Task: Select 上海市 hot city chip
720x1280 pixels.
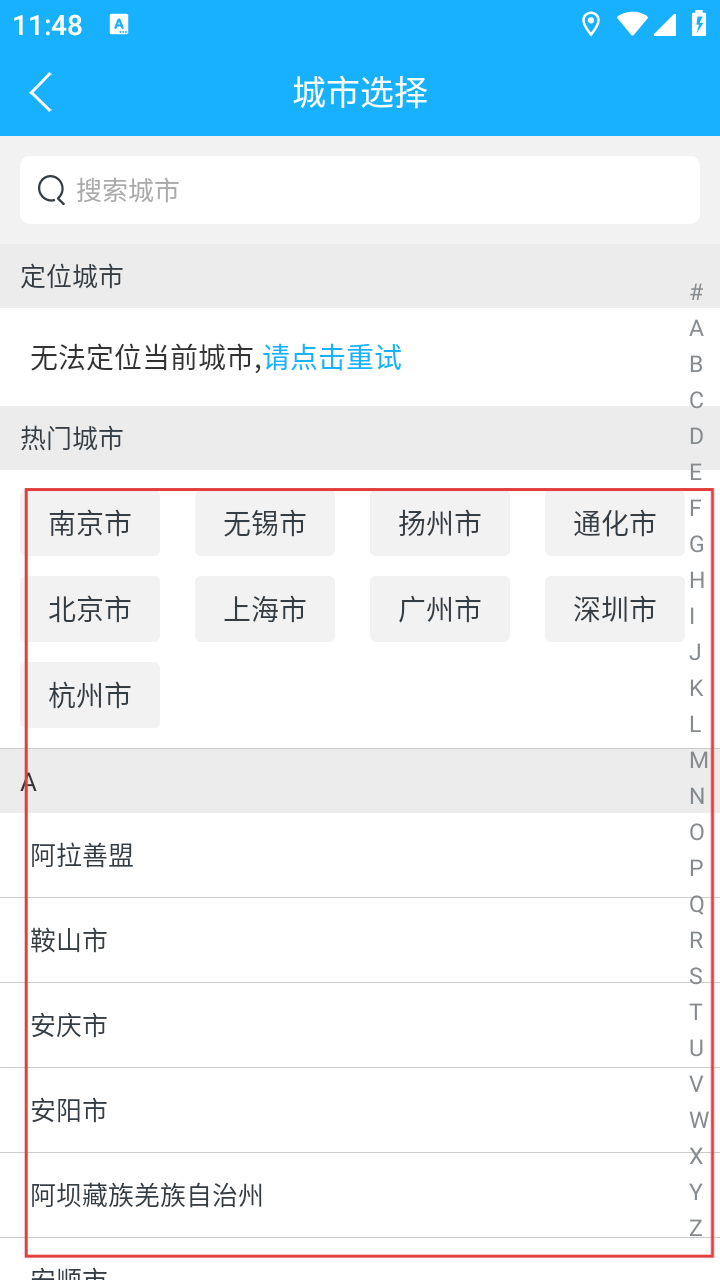Action: click(265, 609)
